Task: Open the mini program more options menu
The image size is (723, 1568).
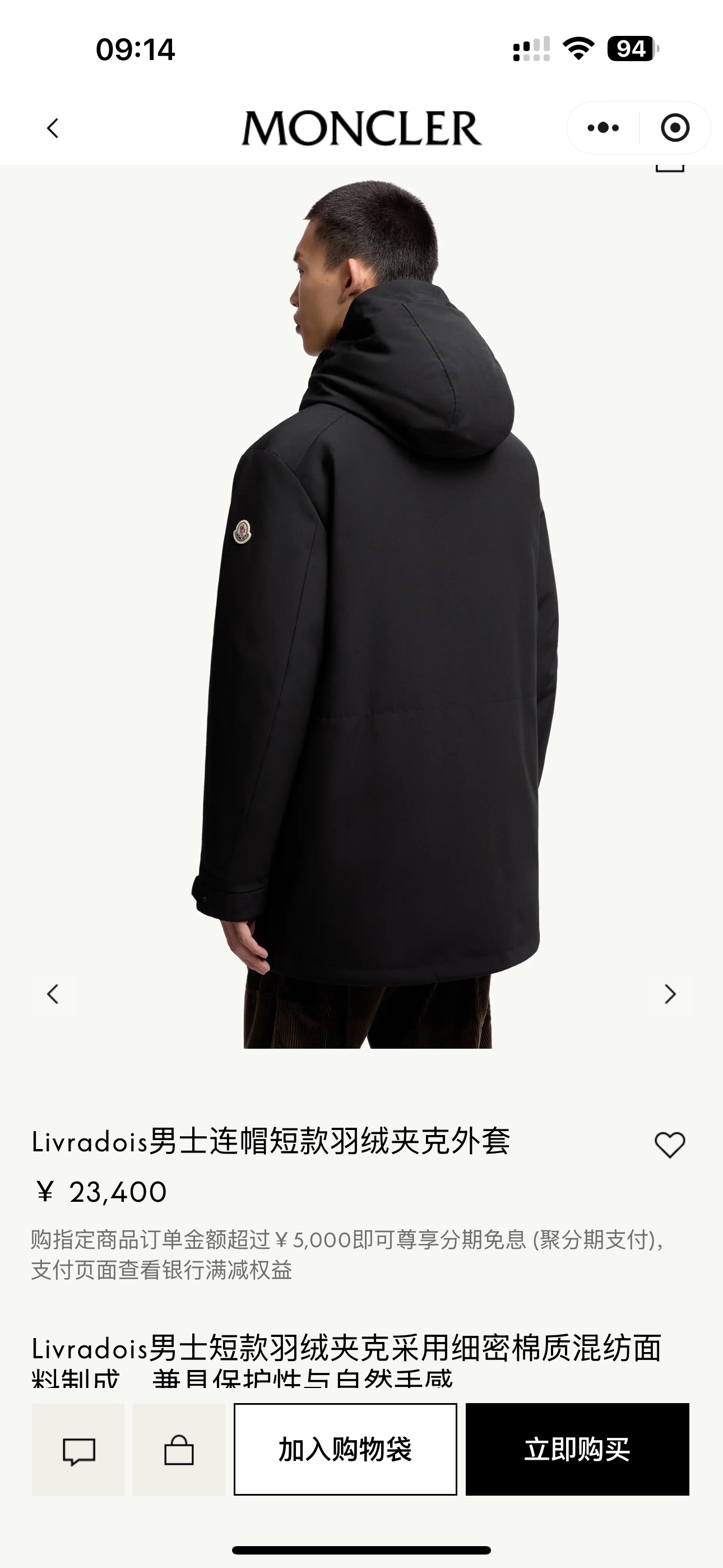Action: click(603, 128)
